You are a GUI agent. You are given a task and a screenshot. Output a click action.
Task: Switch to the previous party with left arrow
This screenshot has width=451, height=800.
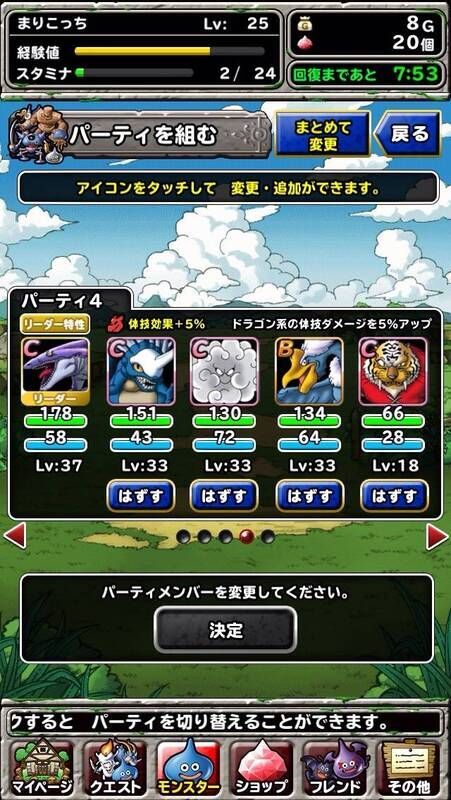coord(15,537)
